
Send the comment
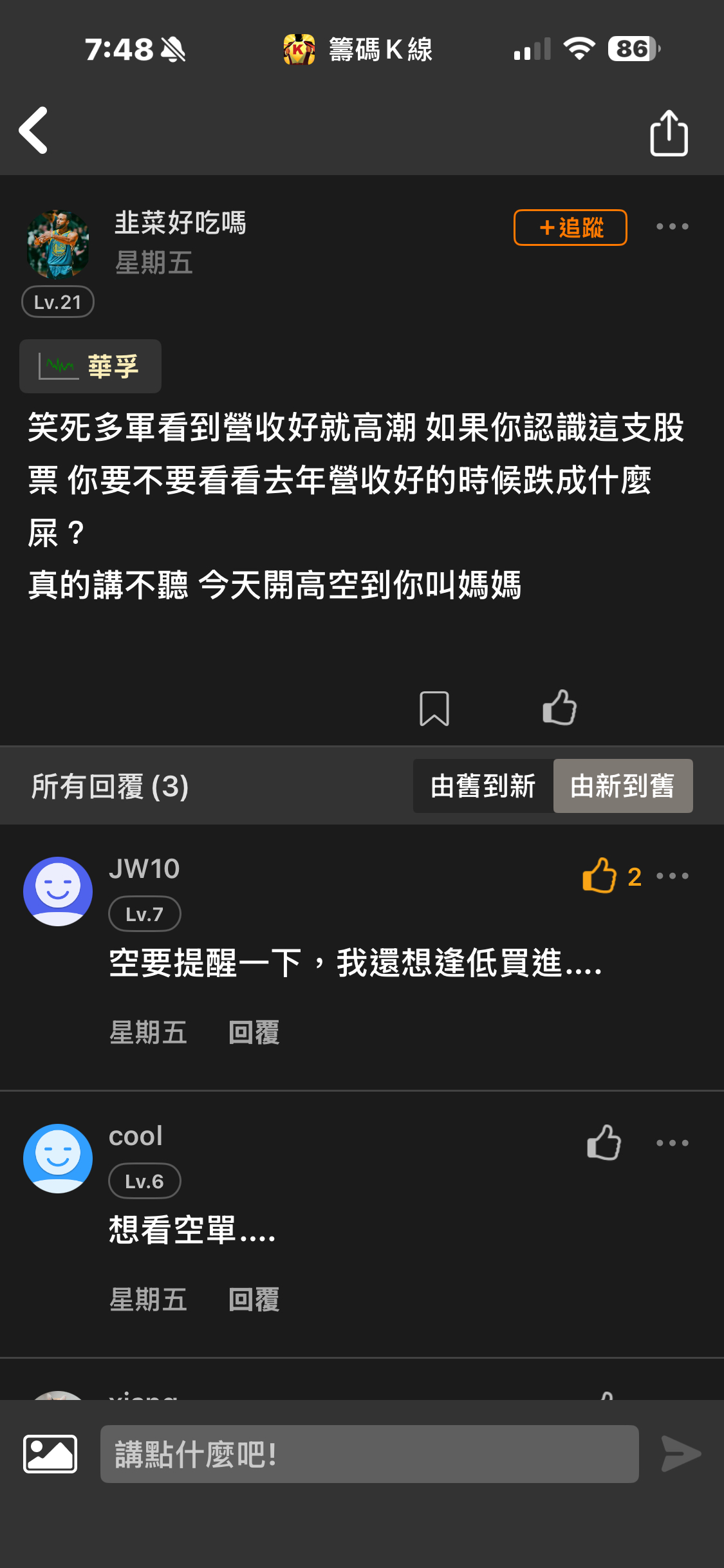[x=681, y=1453]
